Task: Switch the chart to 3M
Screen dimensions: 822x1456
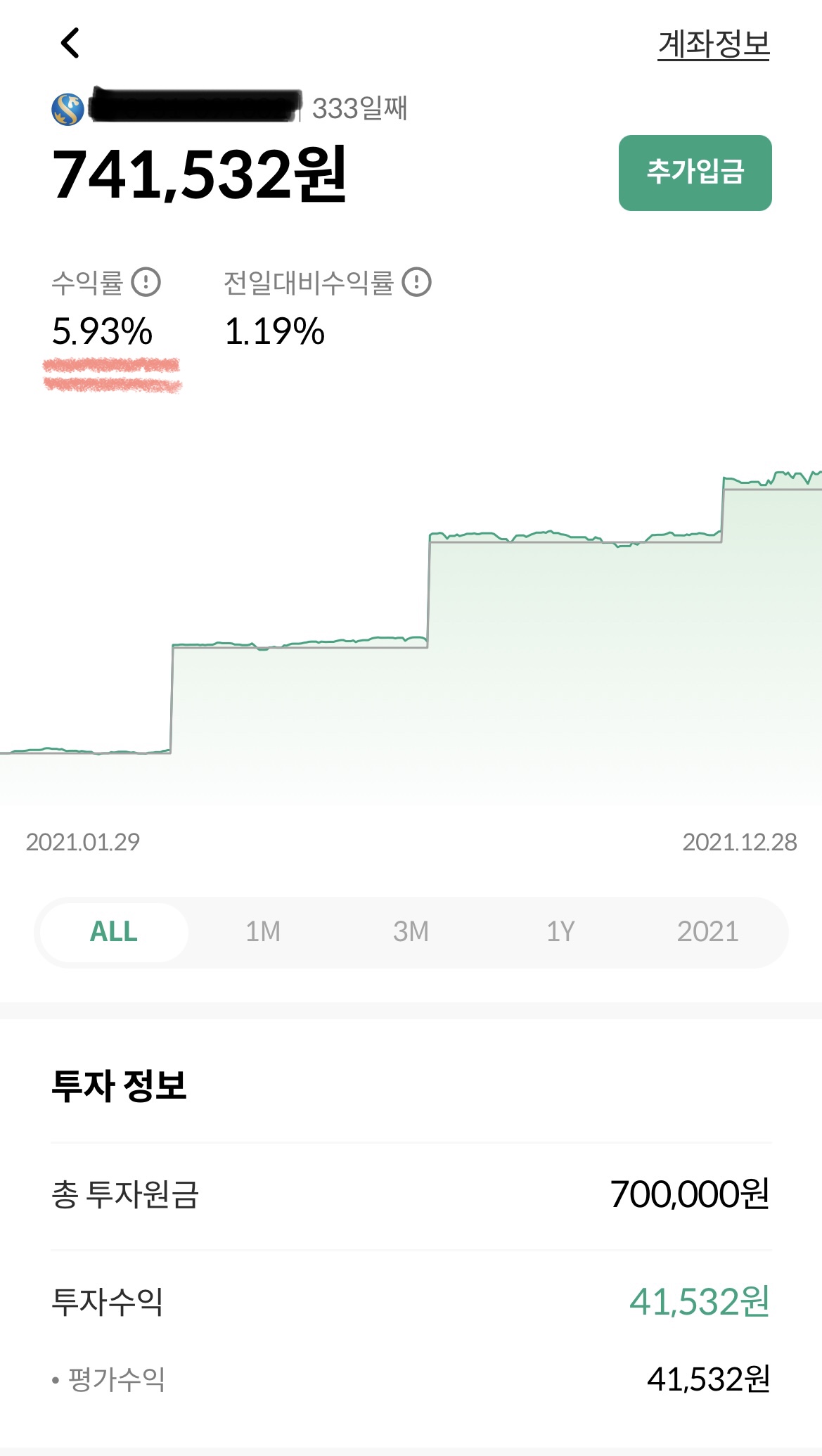Action: (411, 932)
